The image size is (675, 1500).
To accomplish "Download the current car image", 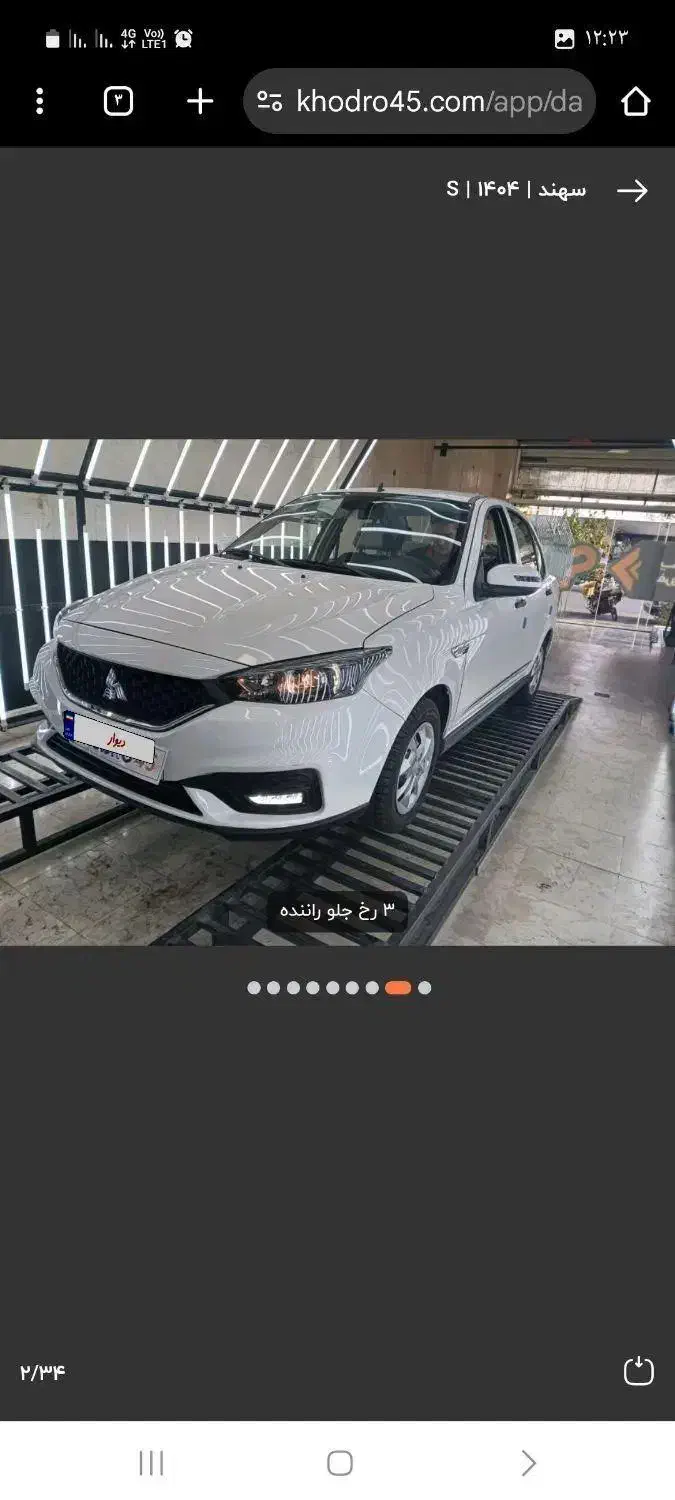I will [638, 1371].
